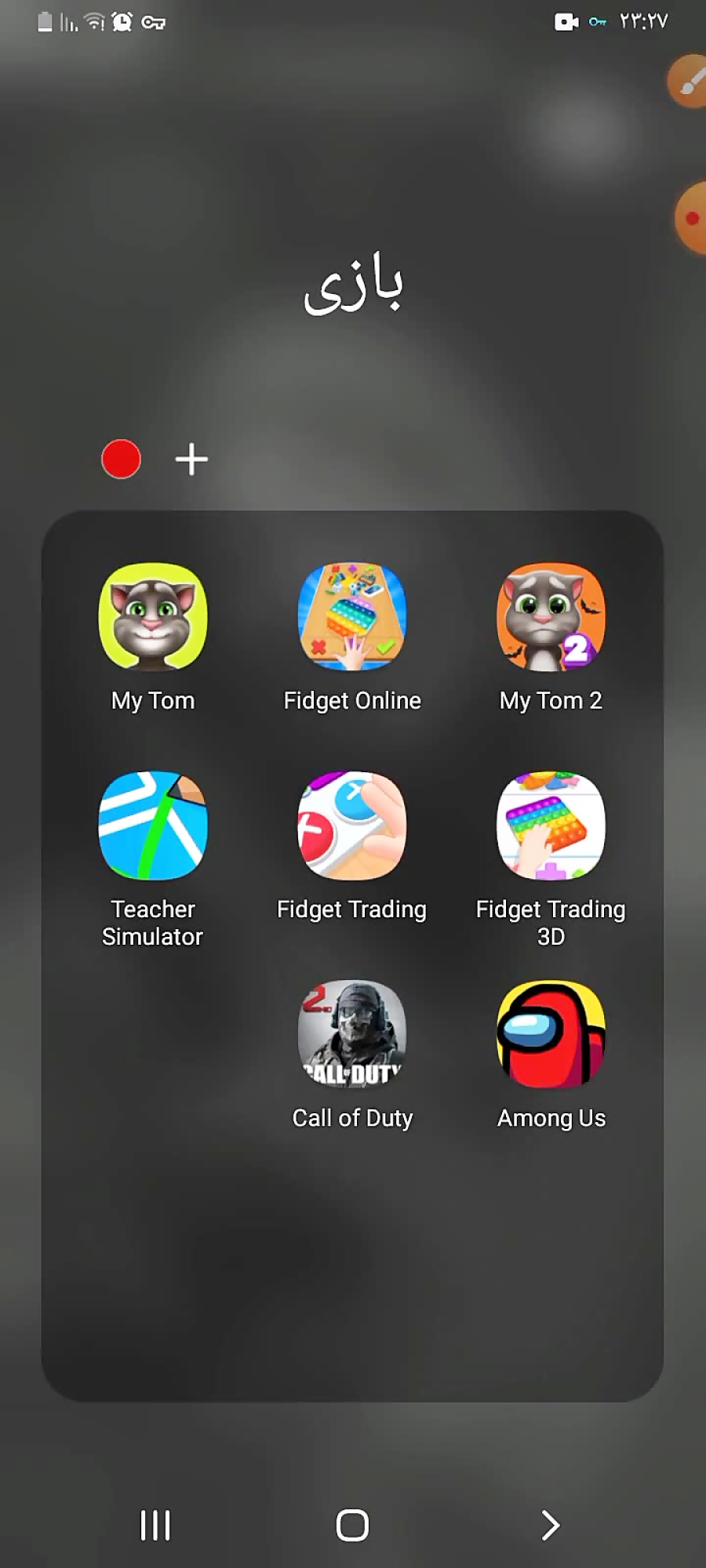Launch Fidget Trading 3D
Image resolution: width=706 pixels, height=1568 pixels.
pyautogui.click(x=551, y=826)
